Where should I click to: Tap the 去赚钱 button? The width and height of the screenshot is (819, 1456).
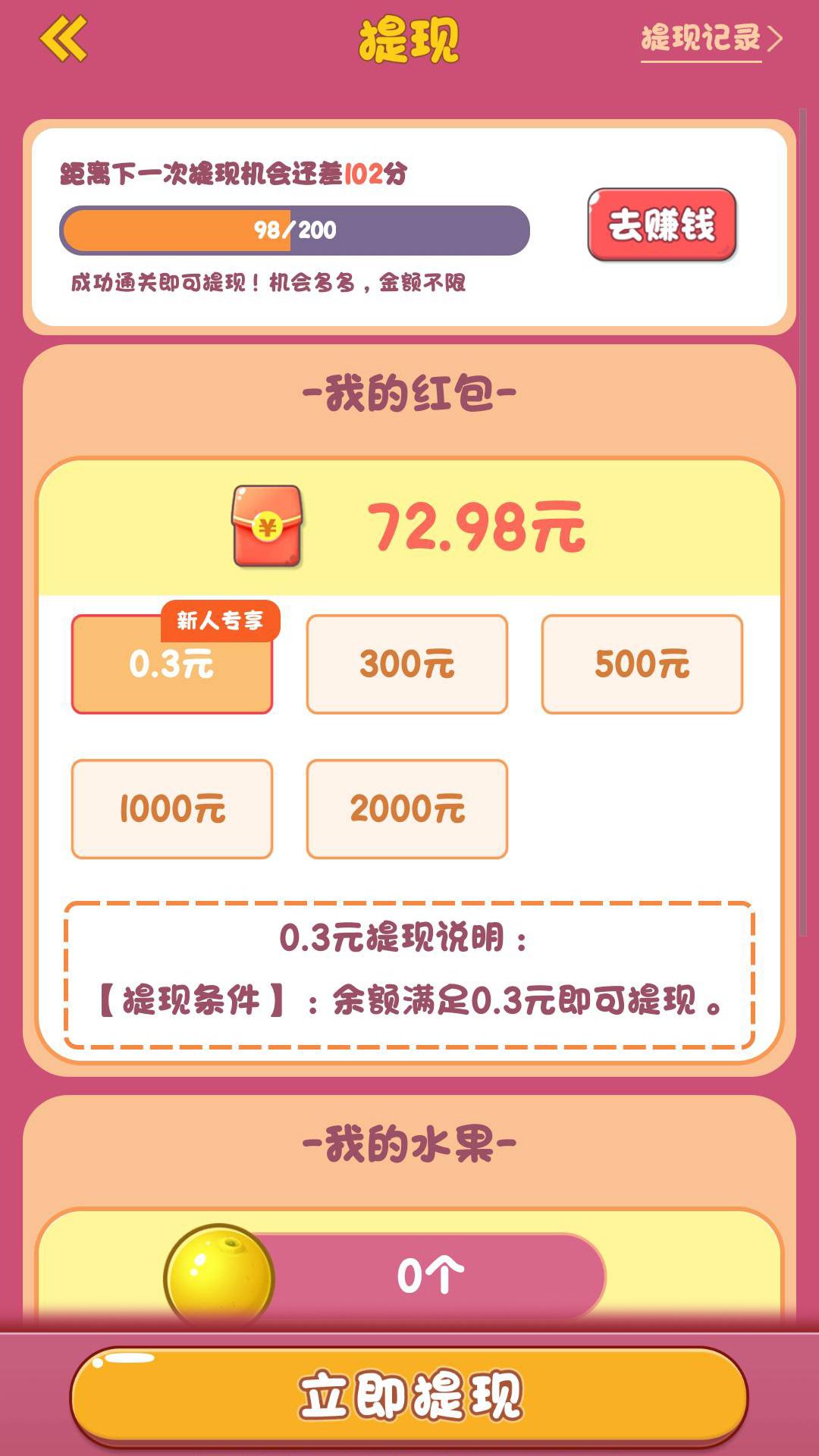point(661,224)
